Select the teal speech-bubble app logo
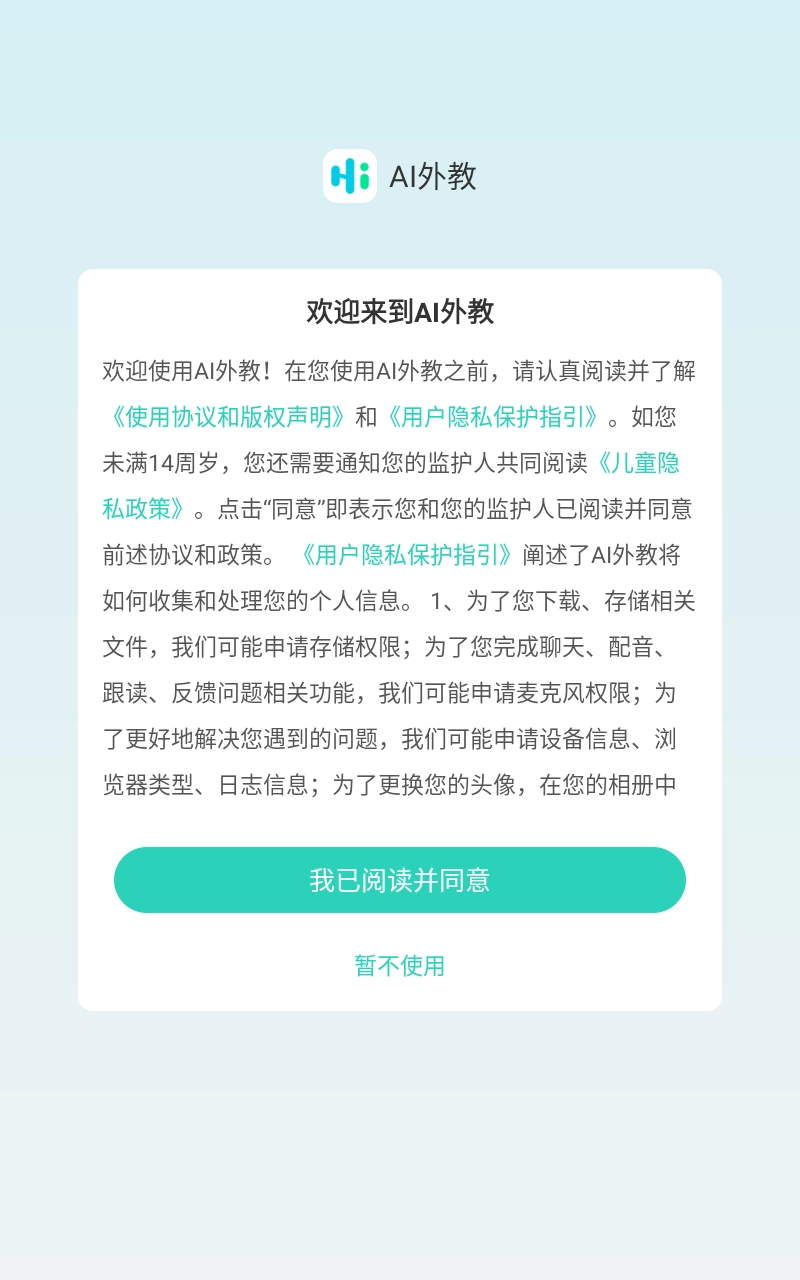Screen dimensions: 800x1280 (x=350, y=175)
